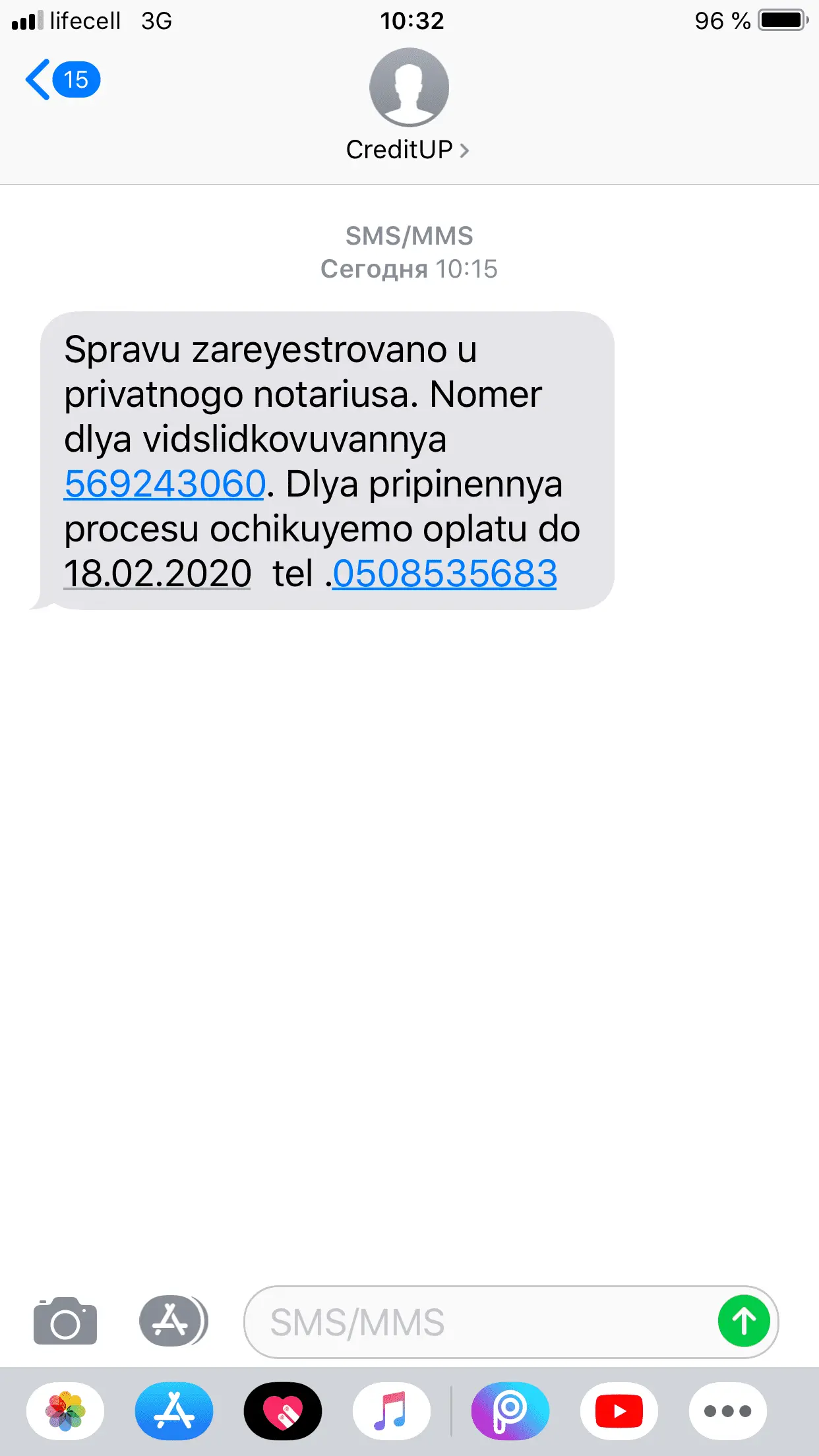Viewport: 819px width, 1456px height.
Task: Open Photos app in the app strip
Action: pos(65,1411)
